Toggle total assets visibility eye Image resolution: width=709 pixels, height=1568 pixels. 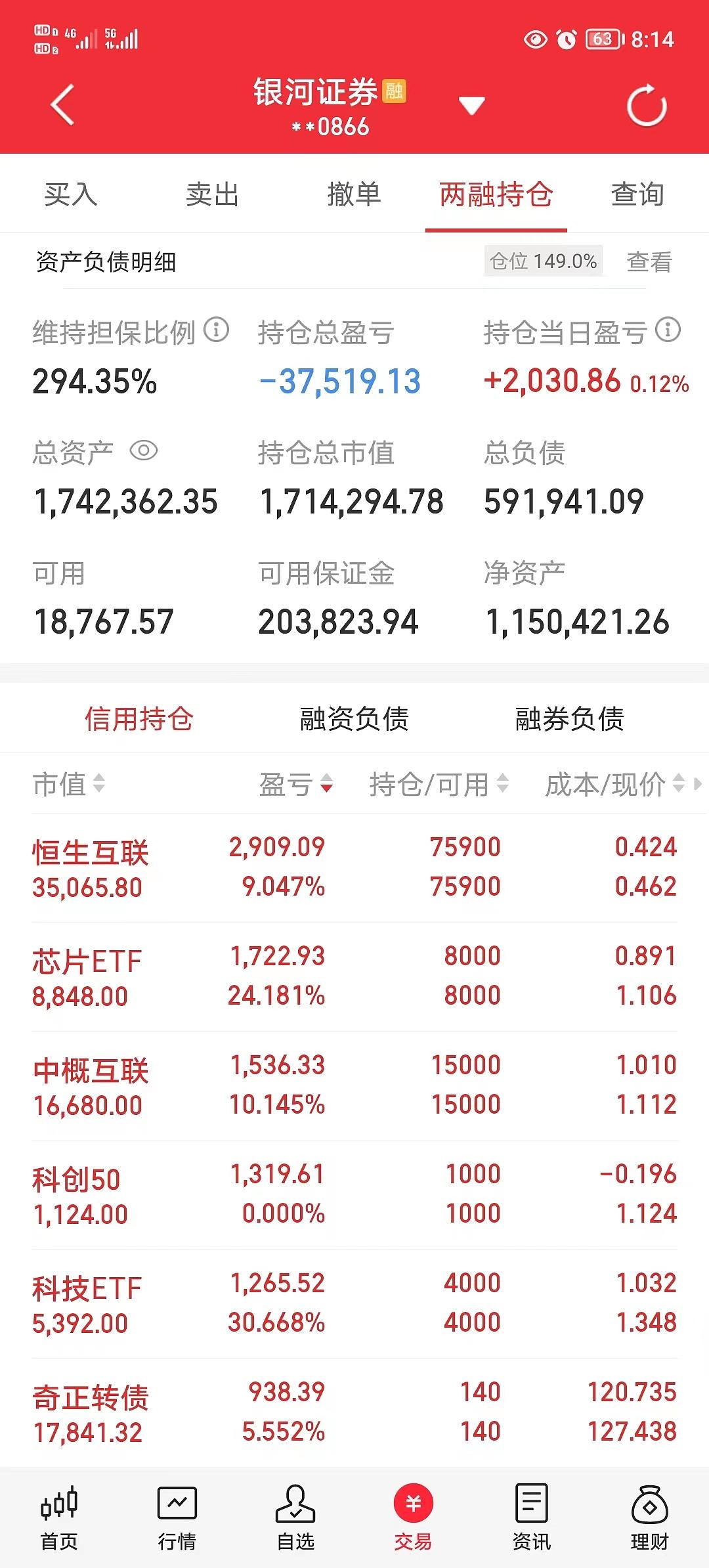144,451
